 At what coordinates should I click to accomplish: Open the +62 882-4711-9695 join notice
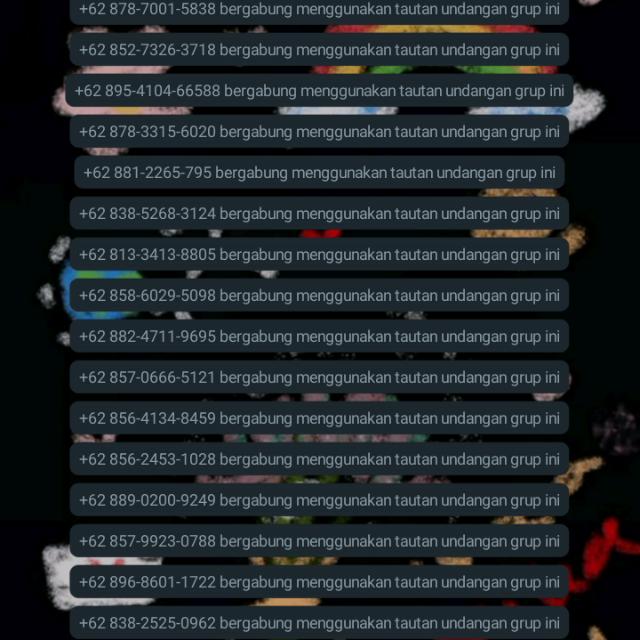tap(319, 337)
